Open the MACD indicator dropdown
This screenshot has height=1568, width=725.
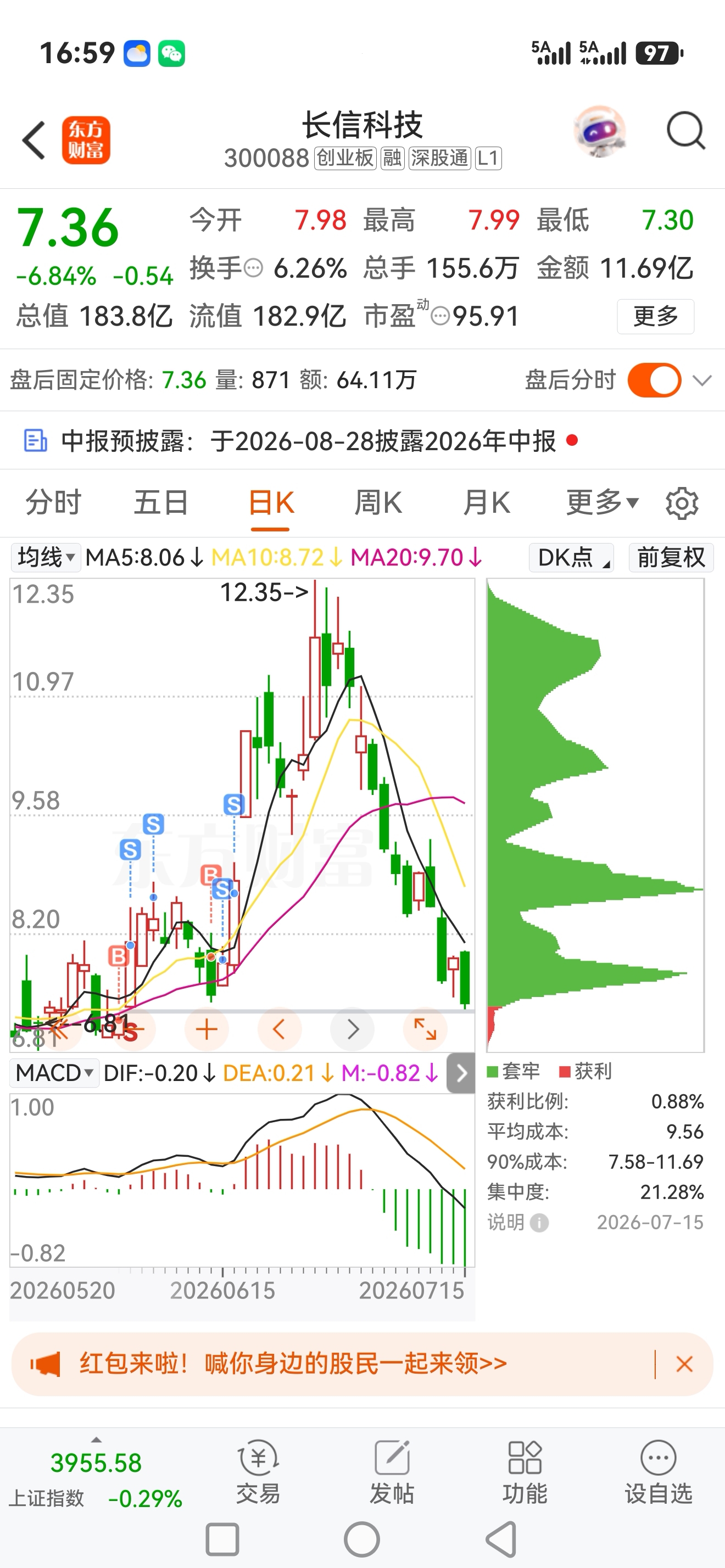click(54, 1073)
